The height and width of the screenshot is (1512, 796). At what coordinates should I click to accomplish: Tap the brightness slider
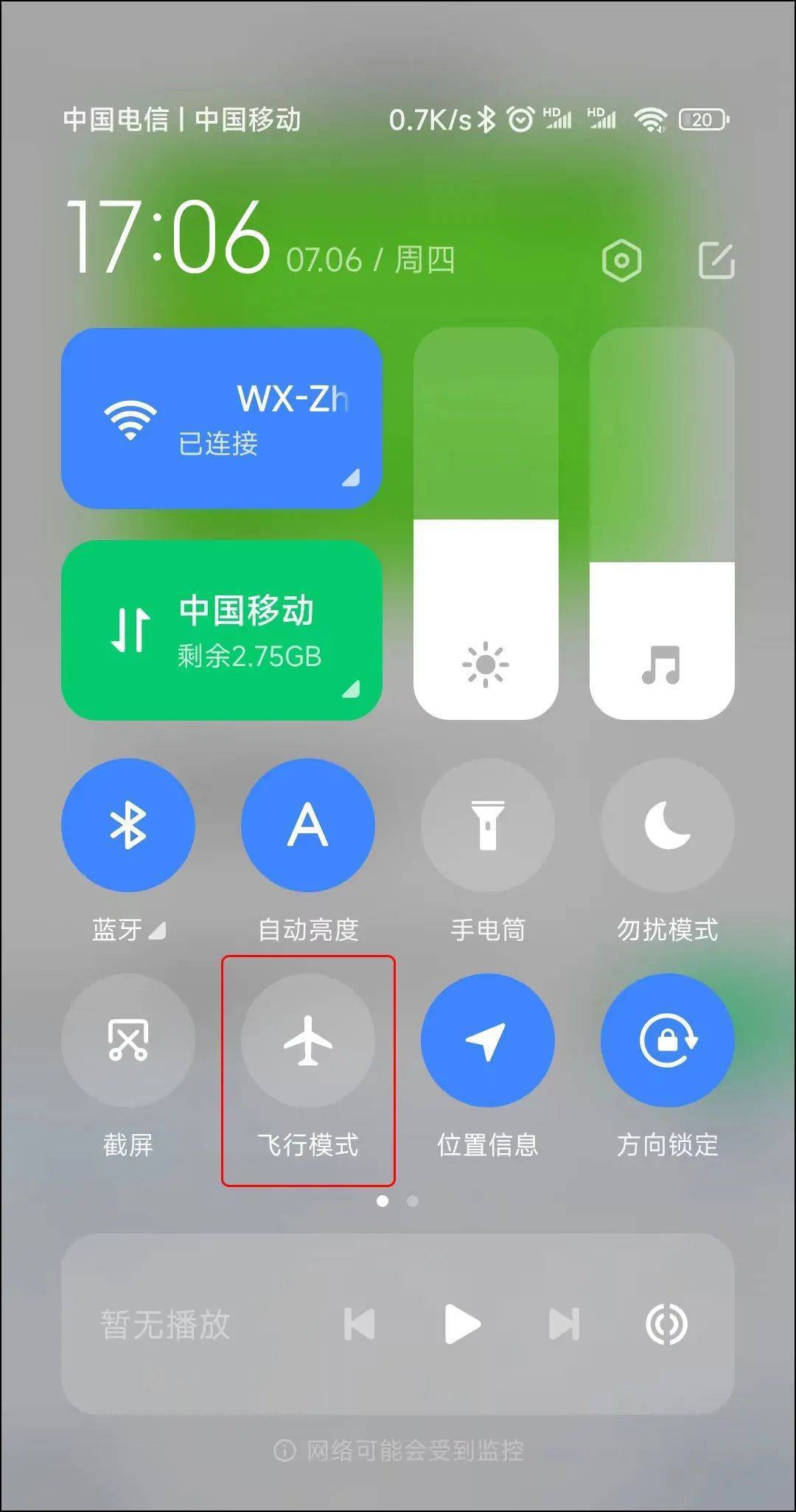click(x=486, y=523)
